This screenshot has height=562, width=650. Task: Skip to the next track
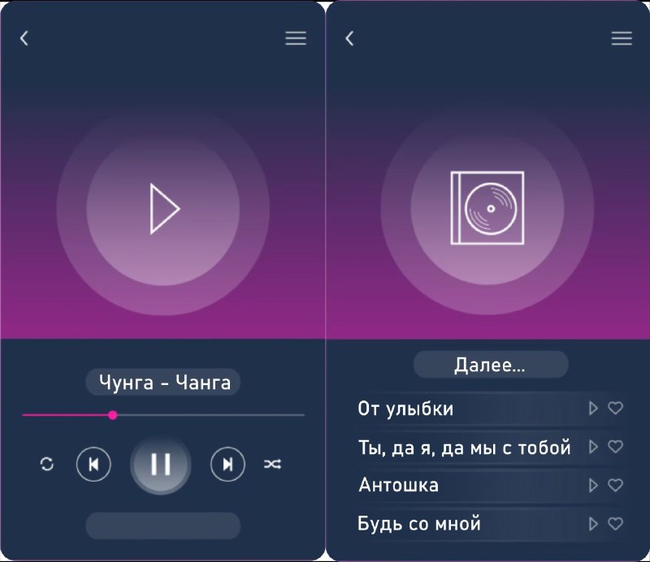coord(228,464)
